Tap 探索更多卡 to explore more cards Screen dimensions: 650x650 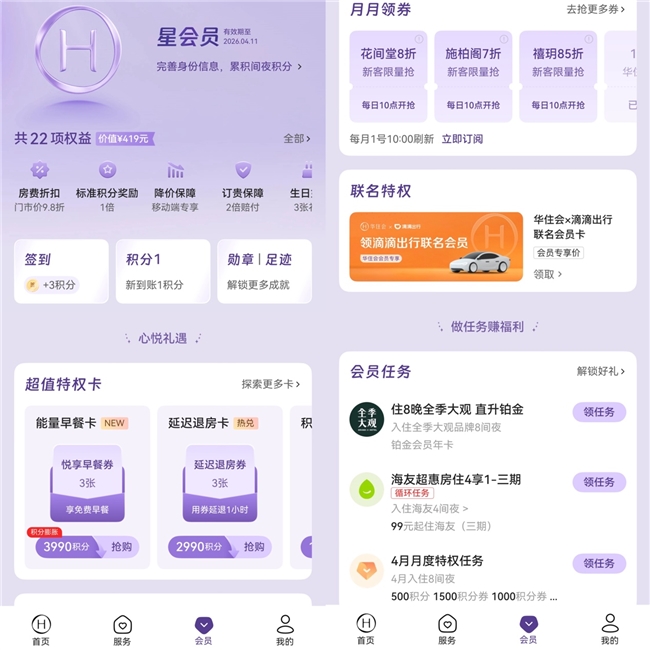270,384
